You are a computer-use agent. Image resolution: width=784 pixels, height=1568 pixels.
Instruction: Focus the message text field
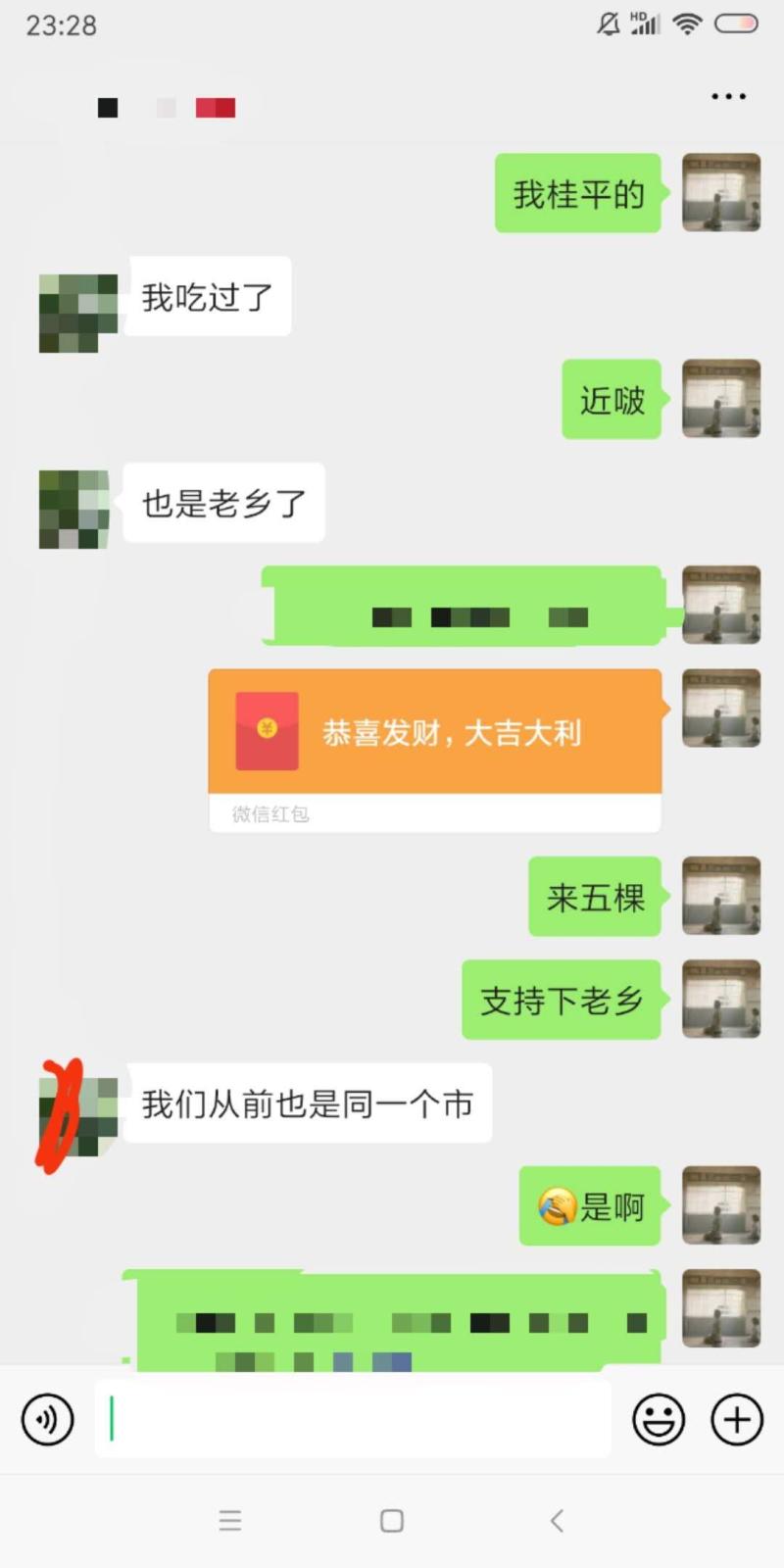click(x=353, y=1418)
